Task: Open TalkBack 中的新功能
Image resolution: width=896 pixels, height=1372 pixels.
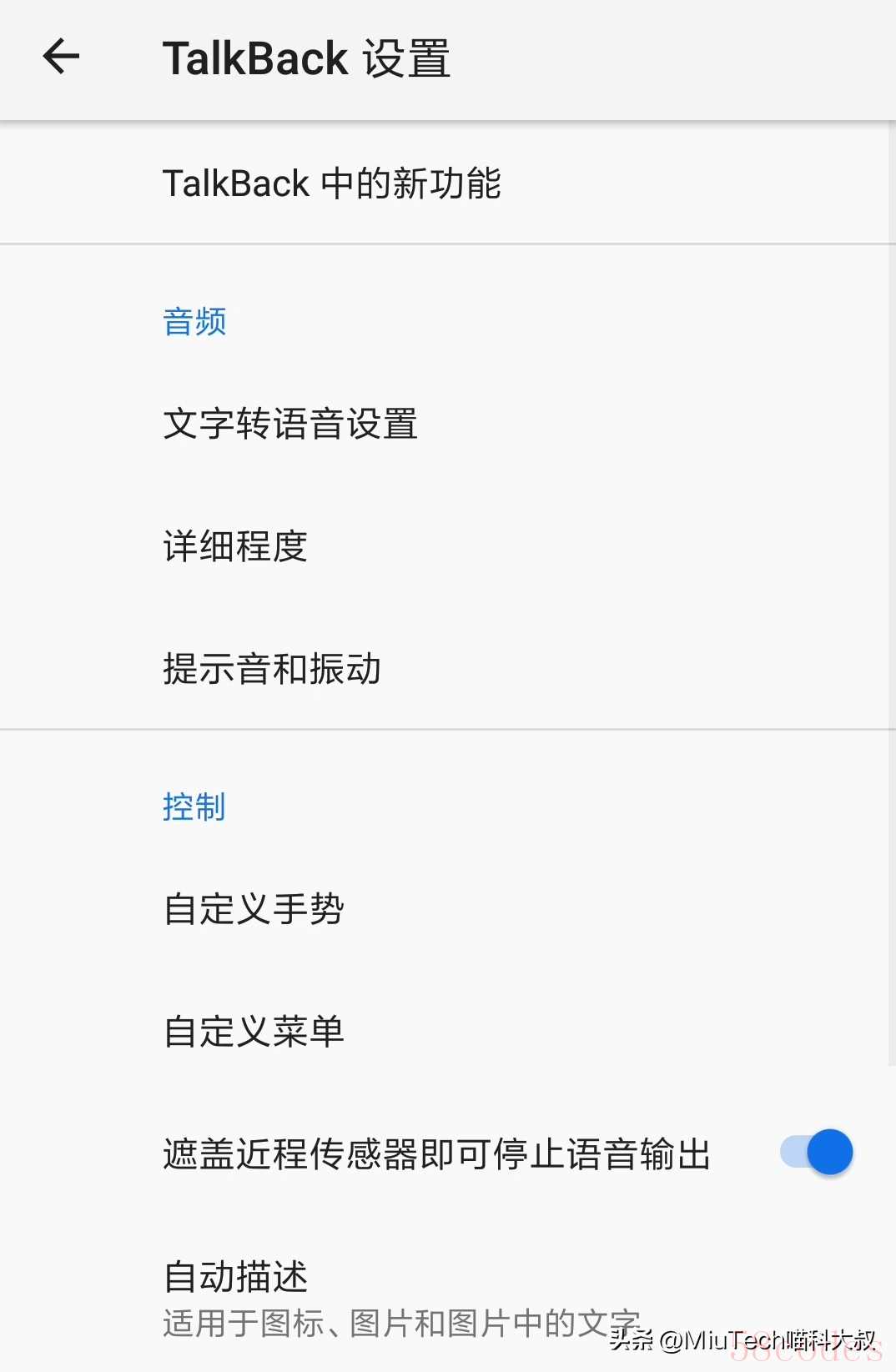Action: tap(331, 183)
